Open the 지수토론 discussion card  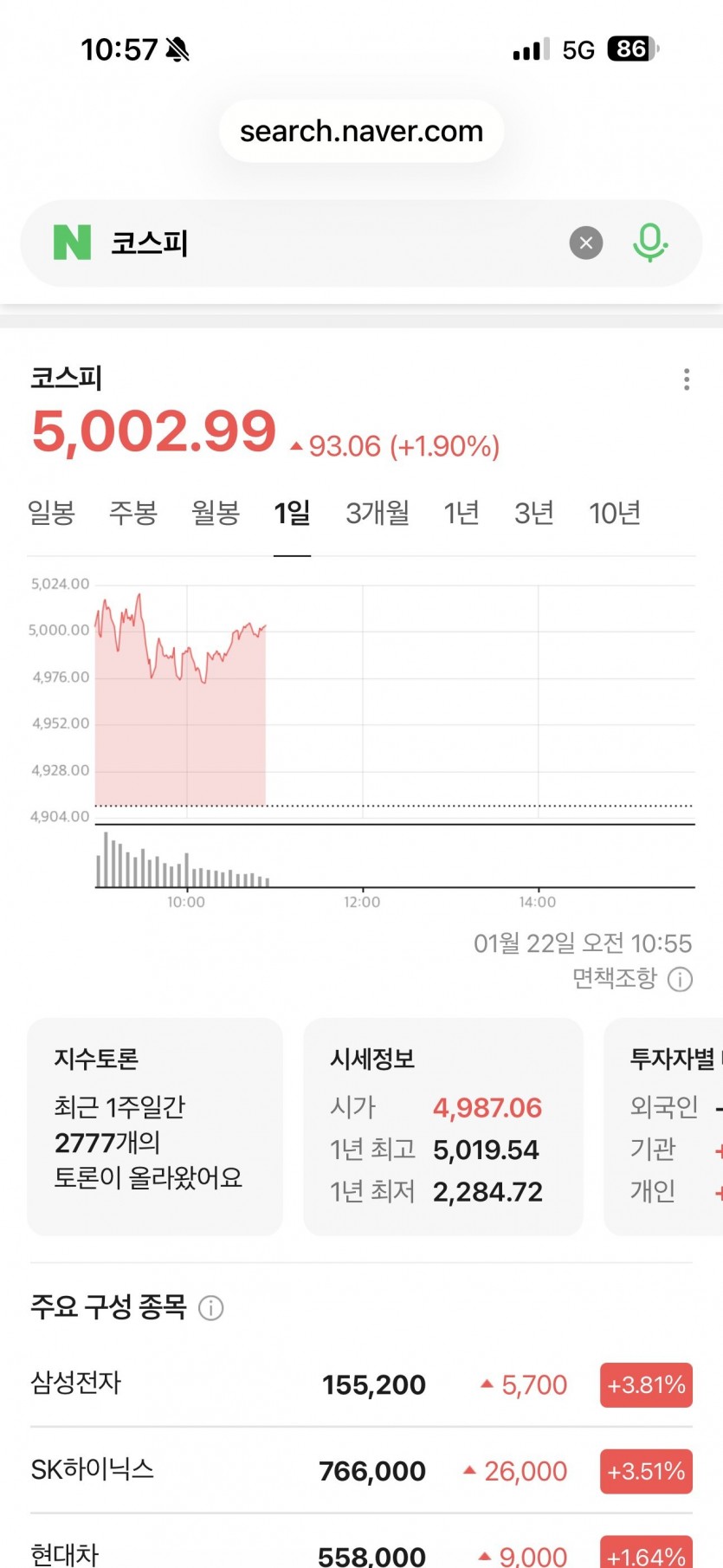[x=155, y=1126]
